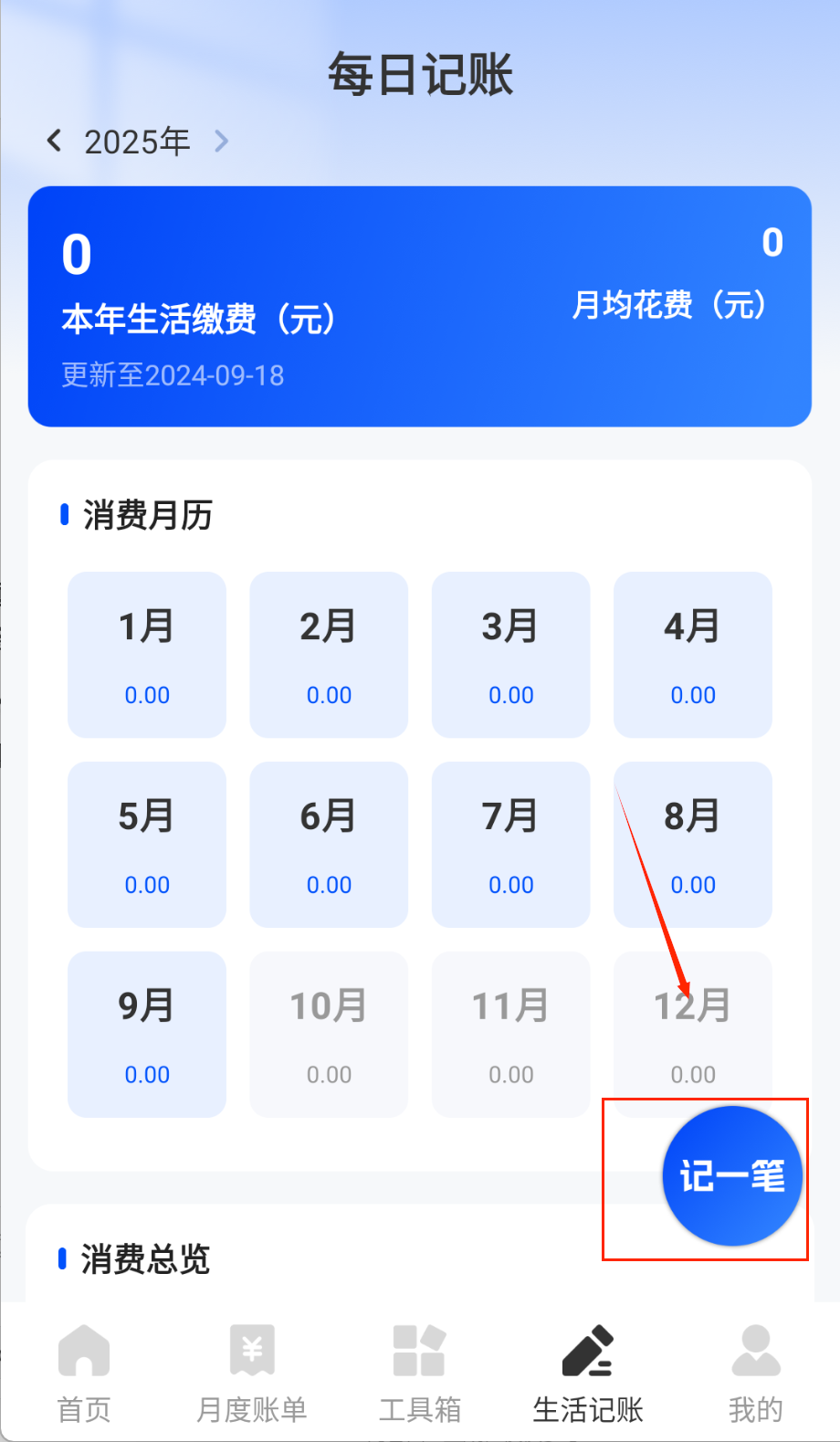The image size is (840, 1442).
Task: Open 8月 in the spending calendar
Action: 692,845
